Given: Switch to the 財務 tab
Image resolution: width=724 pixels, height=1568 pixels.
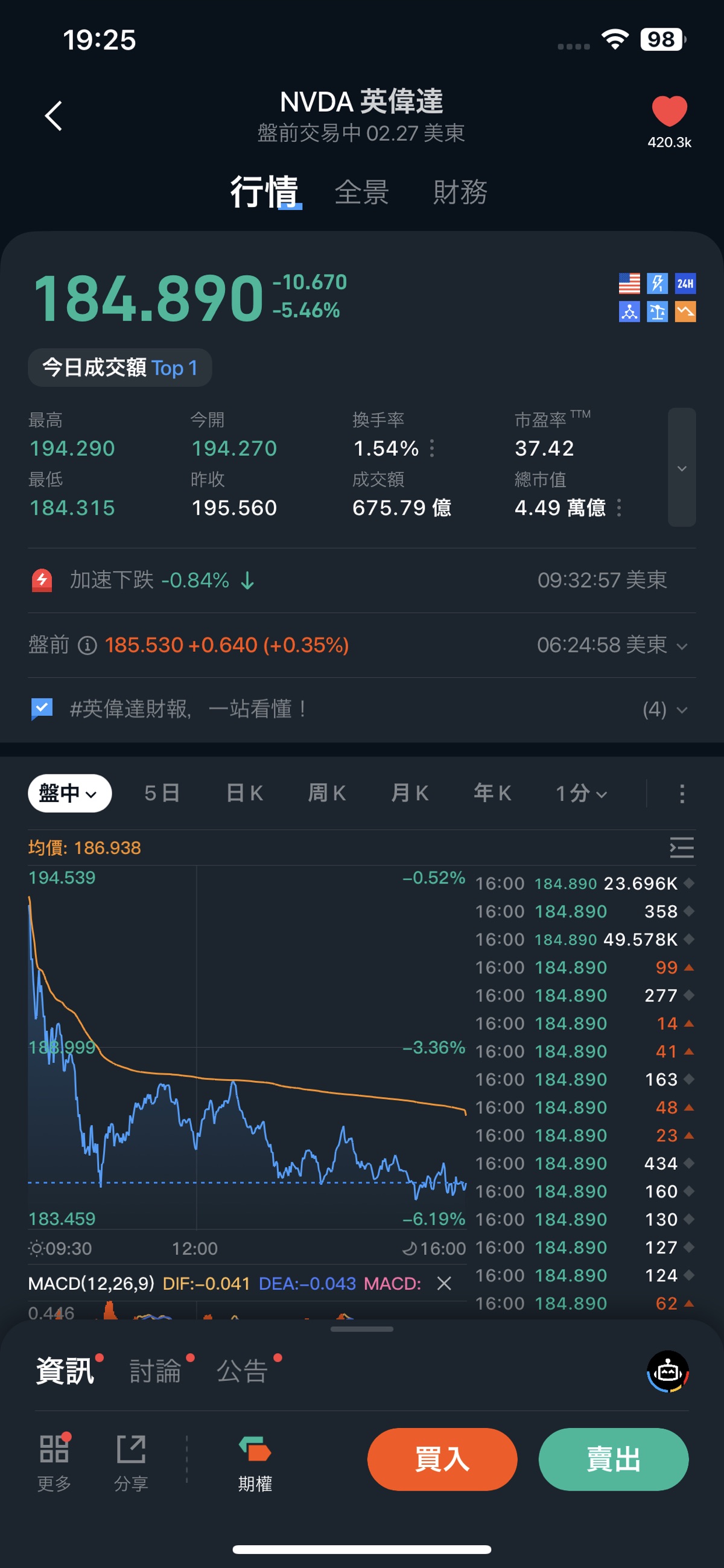Looking at the screenshot, I should coord(460,193).
